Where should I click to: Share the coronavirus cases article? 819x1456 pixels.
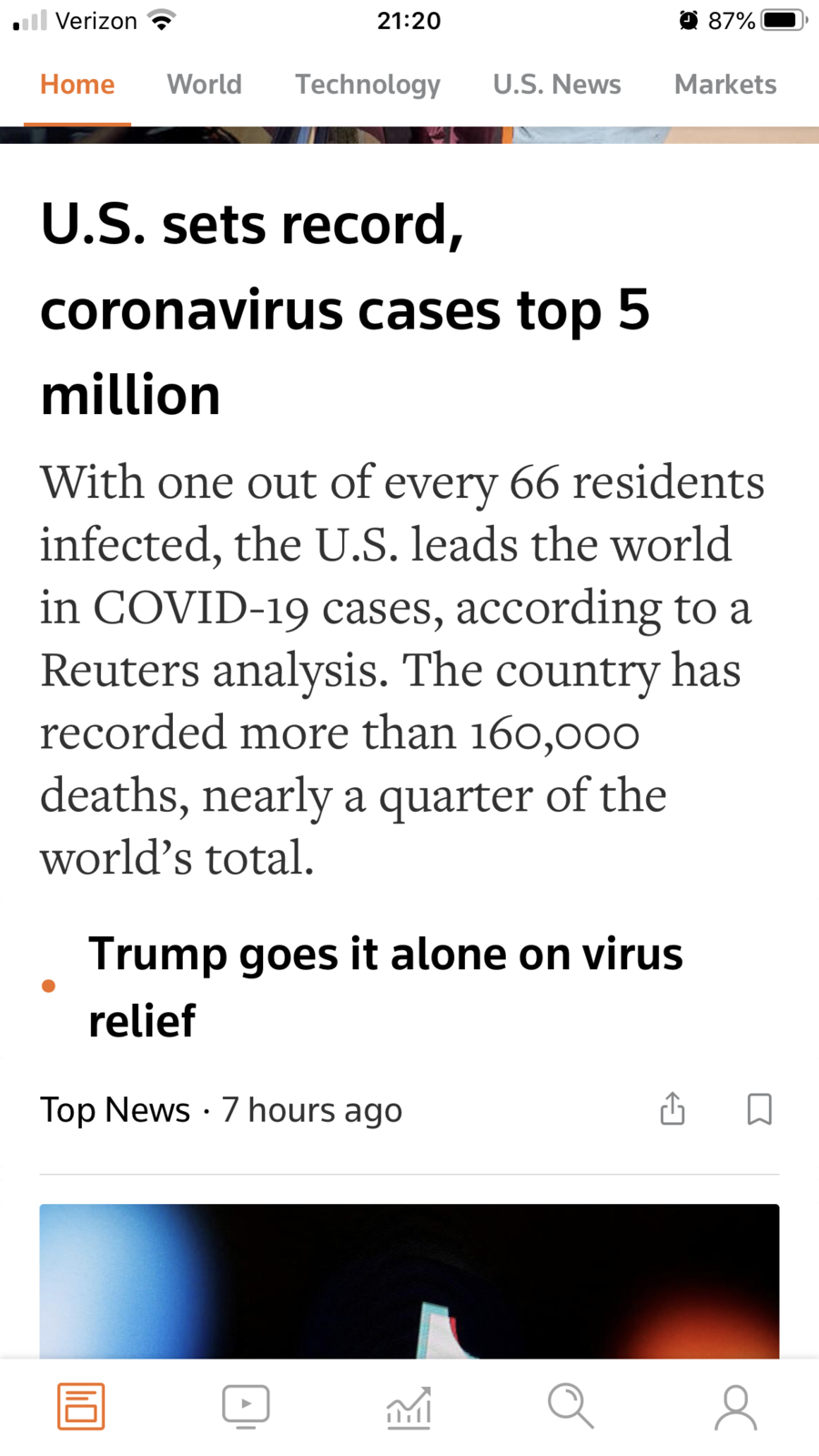pos(672,1108)
